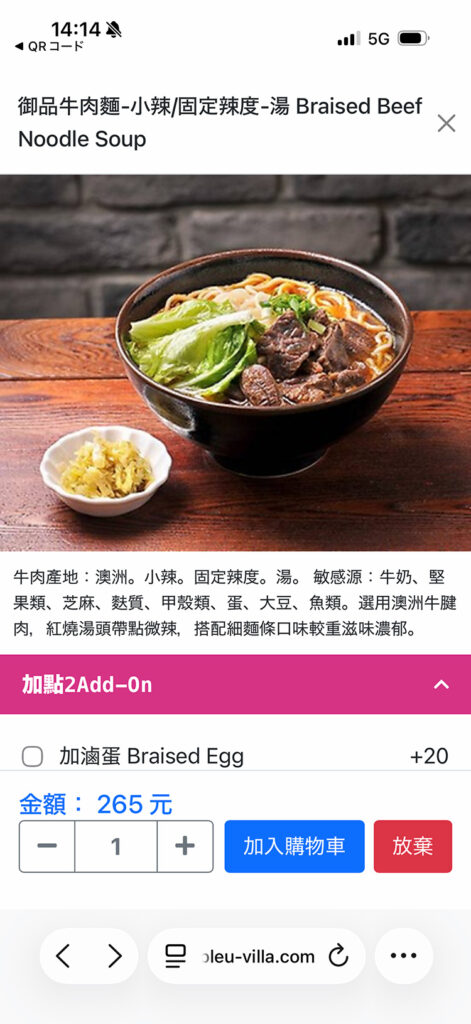
Task: Open the browser's more options menu
Action: click(x=404, y=956)
